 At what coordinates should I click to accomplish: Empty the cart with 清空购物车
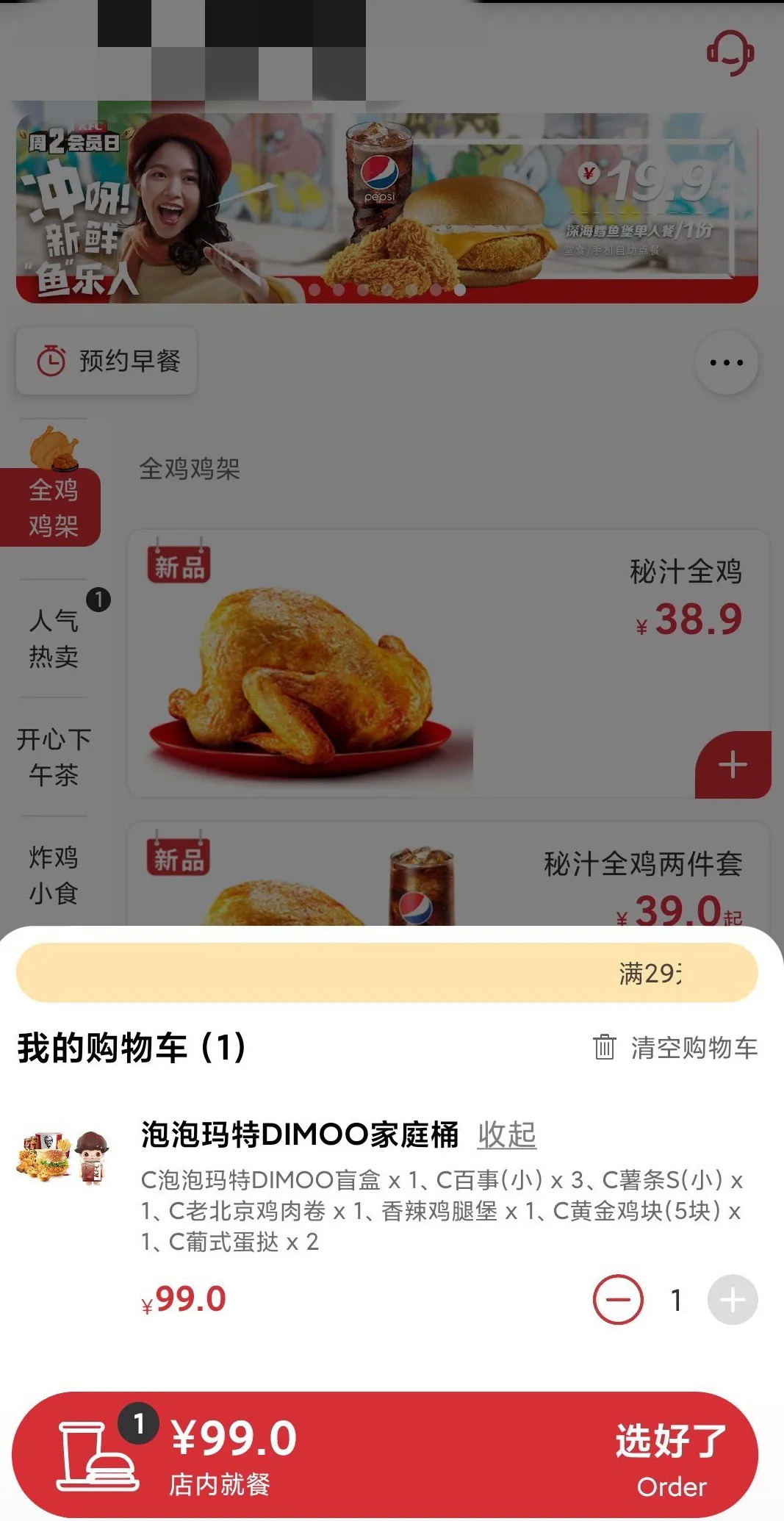tap(676, 1047)
